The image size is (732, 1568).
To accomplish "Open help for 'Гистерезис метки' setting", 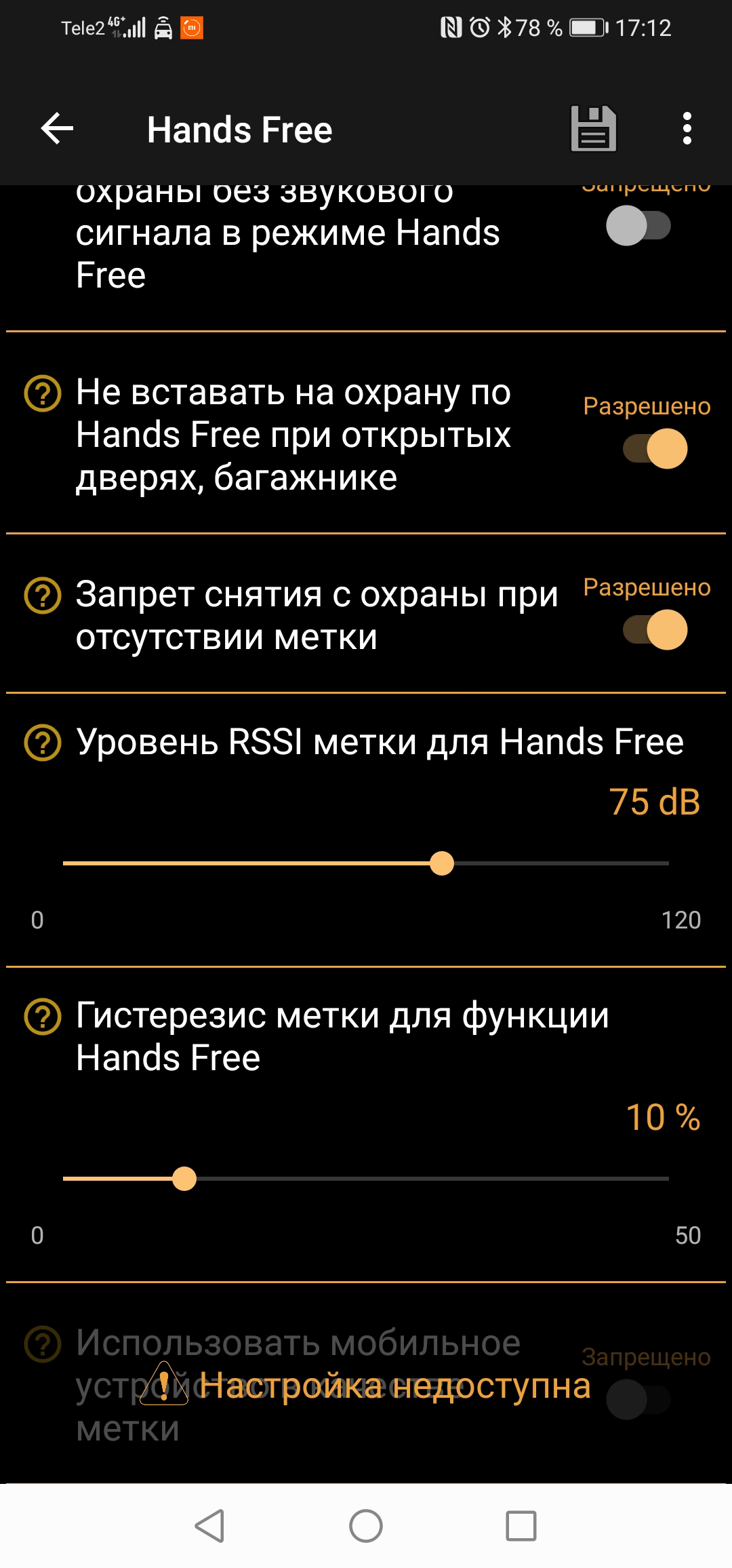I will click(43, 1016).
